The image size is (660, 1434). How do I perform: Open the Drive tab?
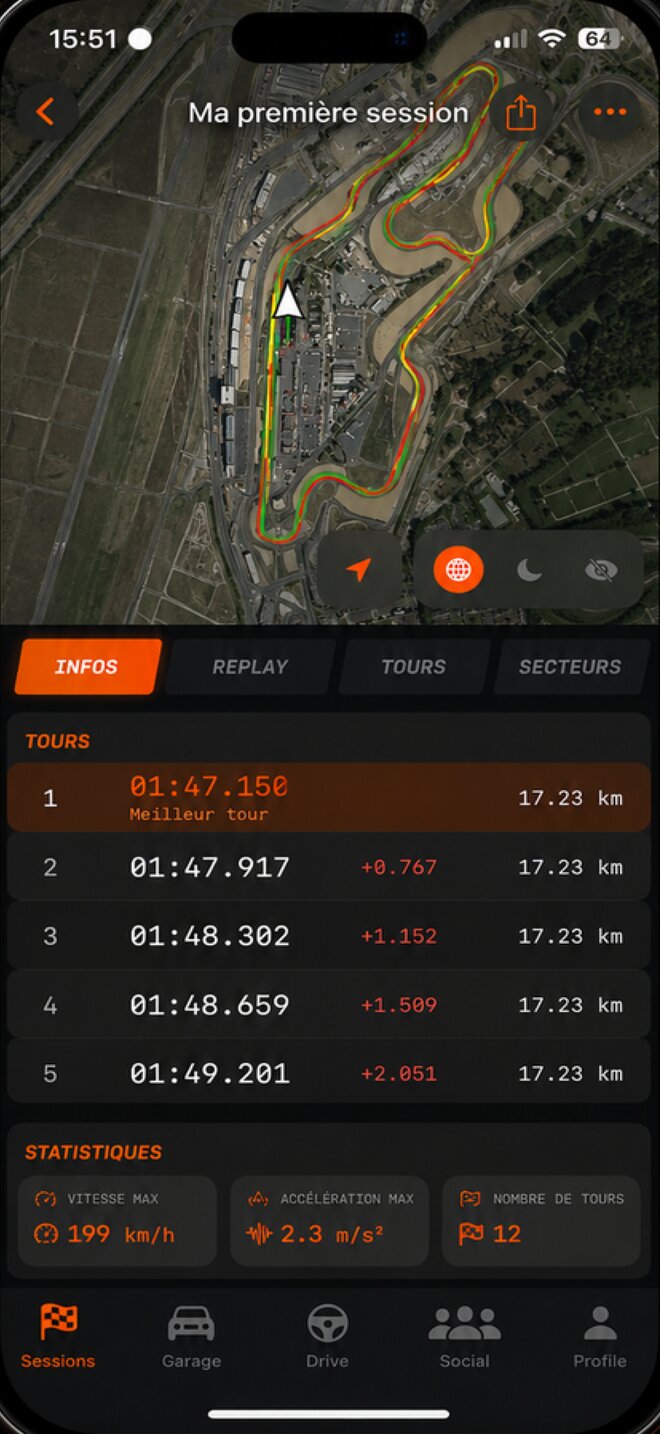328,1336
